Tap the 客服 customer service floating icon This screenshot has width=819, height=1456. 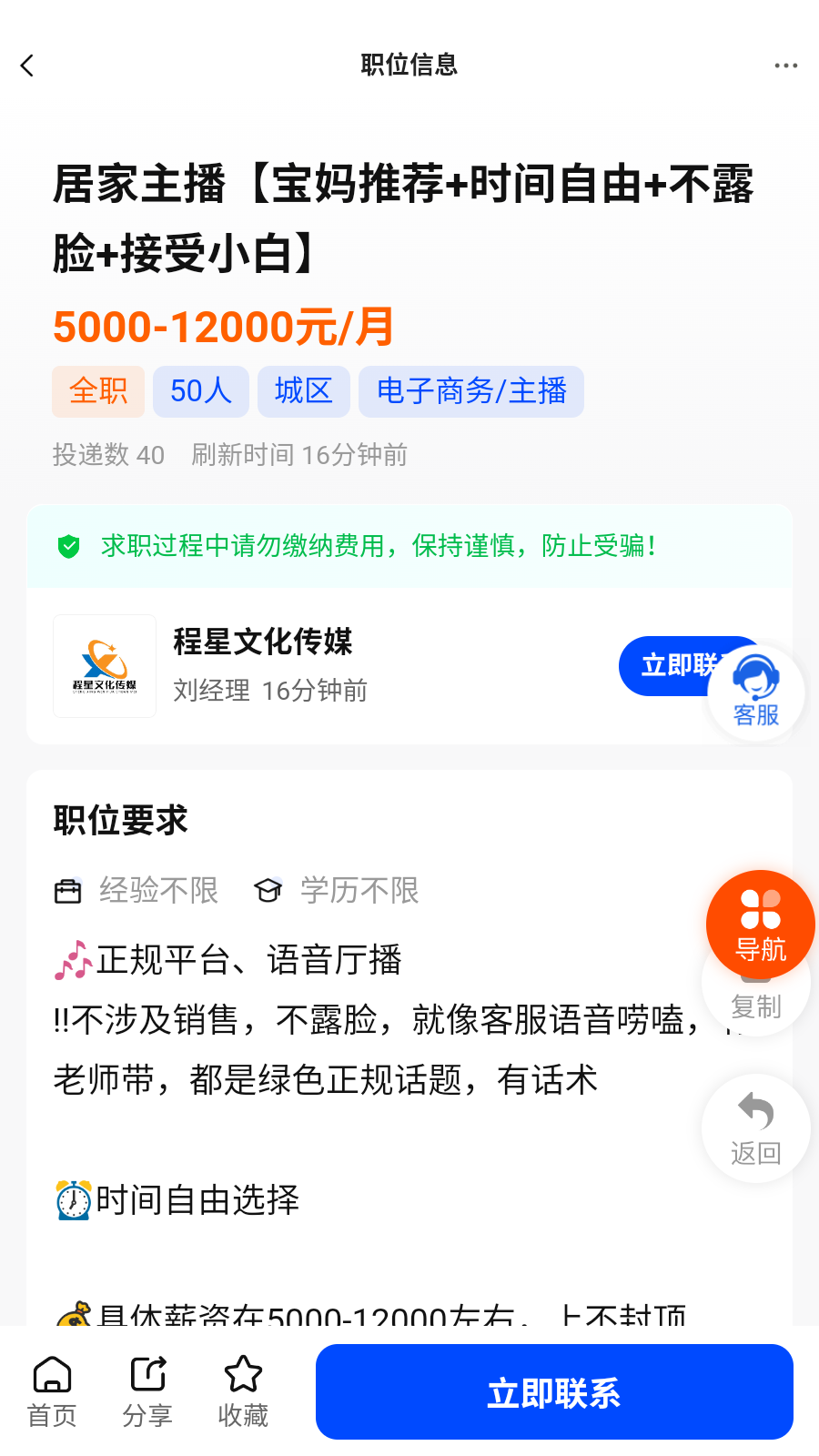pos(756,693)
